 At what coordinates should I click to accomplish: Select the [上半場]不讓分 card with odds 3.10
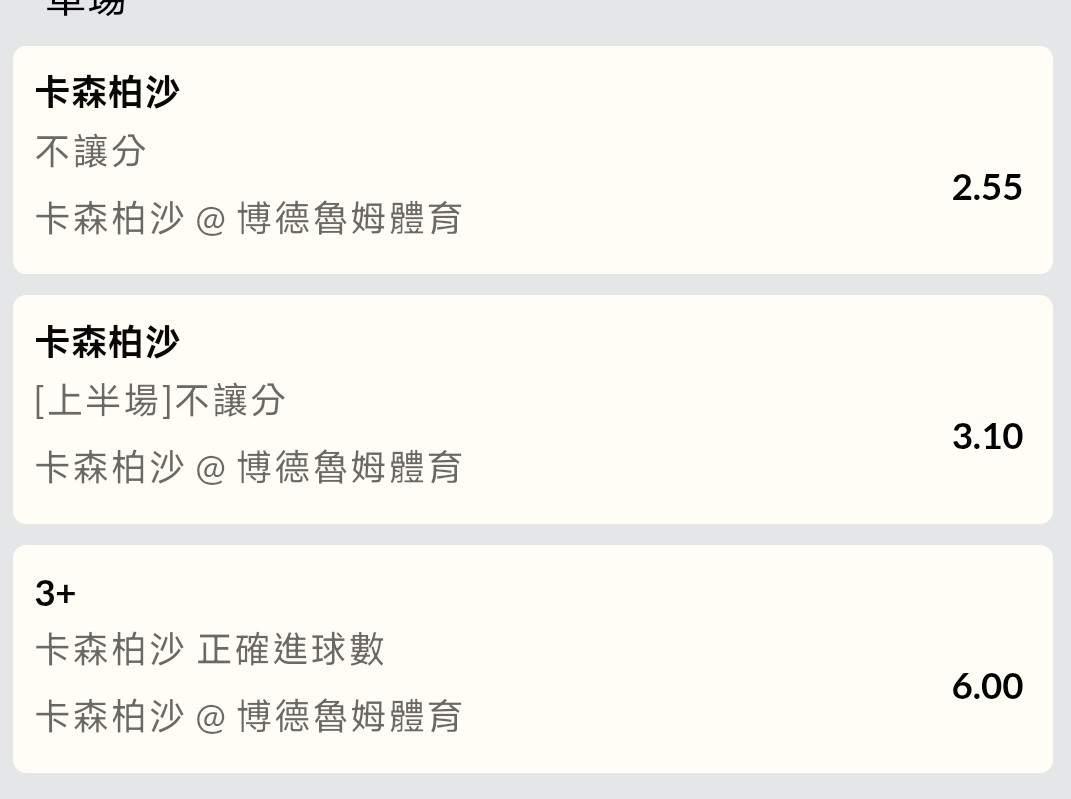(533, 409)
